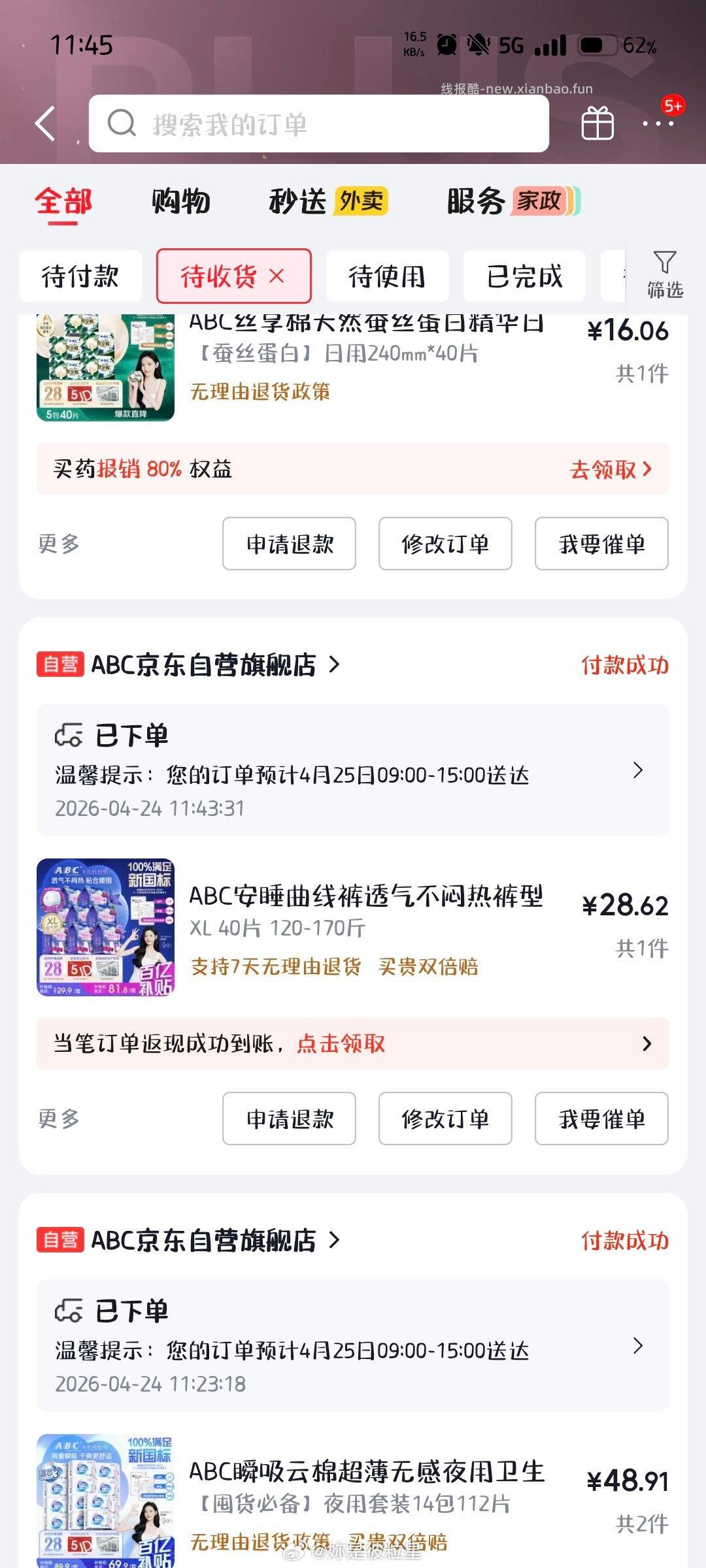This screenshot has width=706, height=1568.
Task: Enable the 待使用 order filter
Action: [387, 276]
